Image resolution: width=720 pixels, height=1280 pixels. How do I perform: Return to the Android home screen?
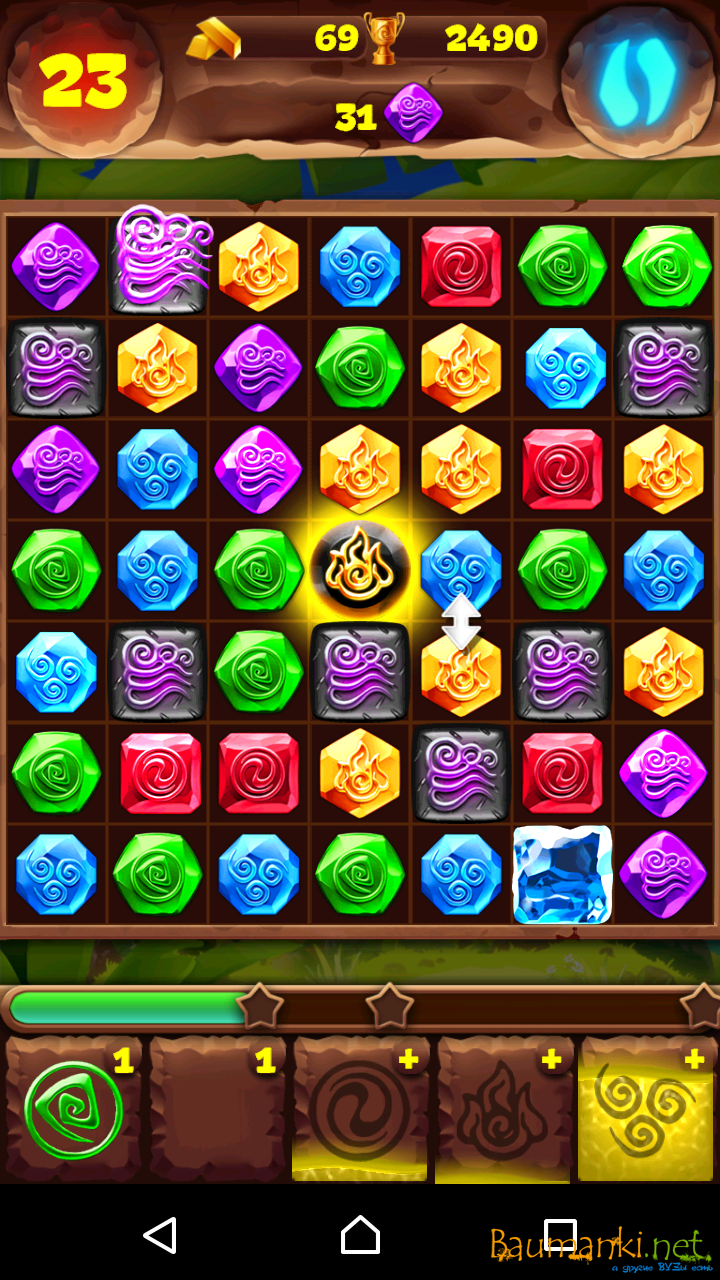(360, 1236)
